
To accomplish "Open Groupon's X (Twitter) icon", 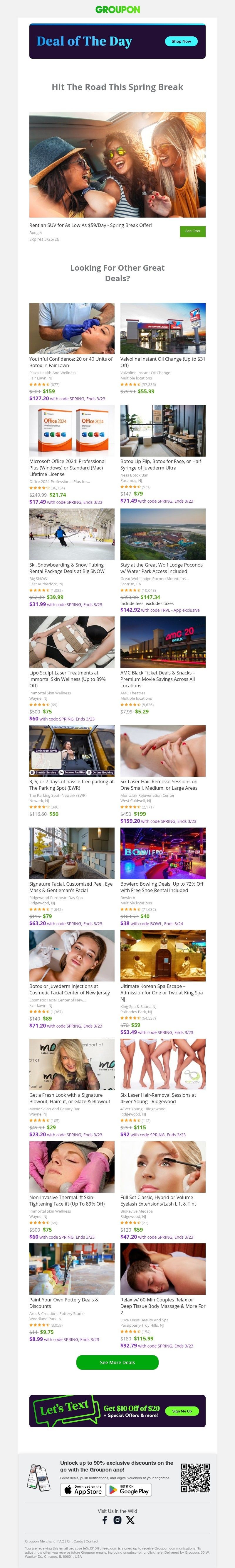I will tap(130, 1520).
